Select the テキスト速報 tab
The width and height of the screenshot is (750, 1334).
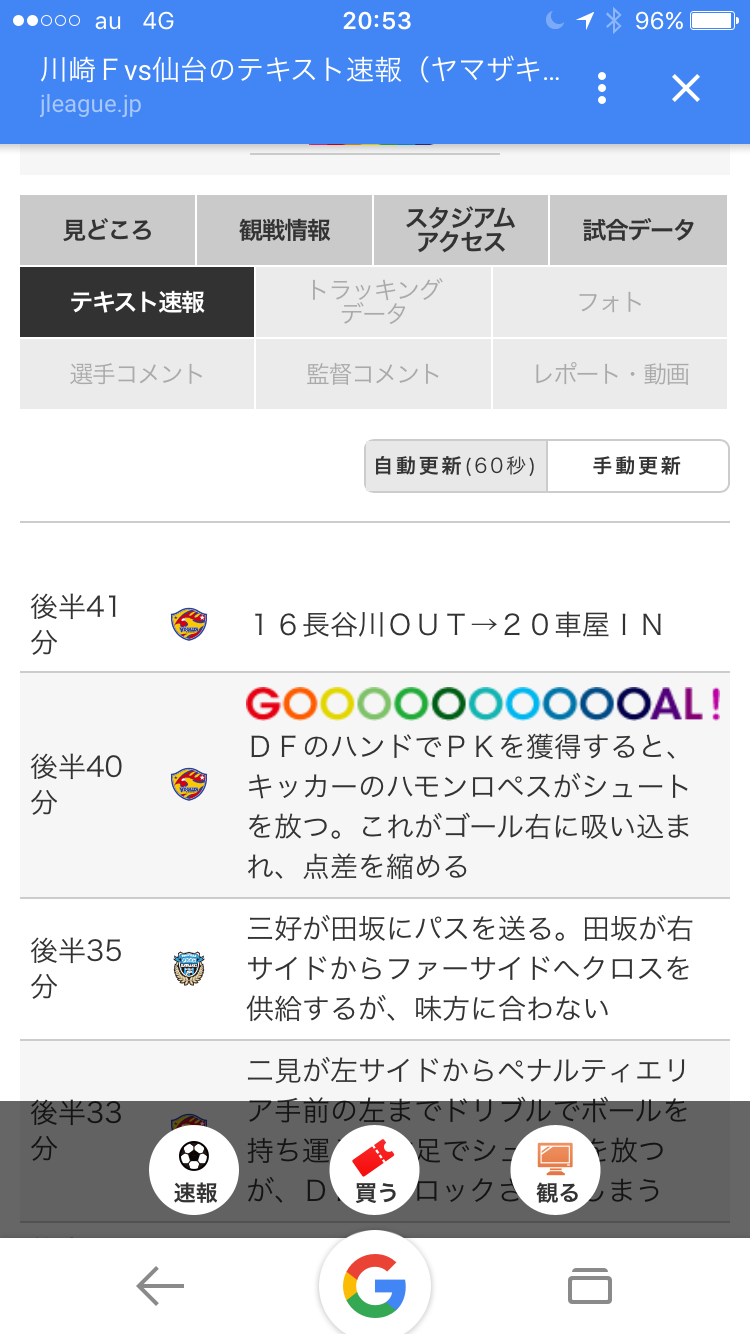click(137, 302)
